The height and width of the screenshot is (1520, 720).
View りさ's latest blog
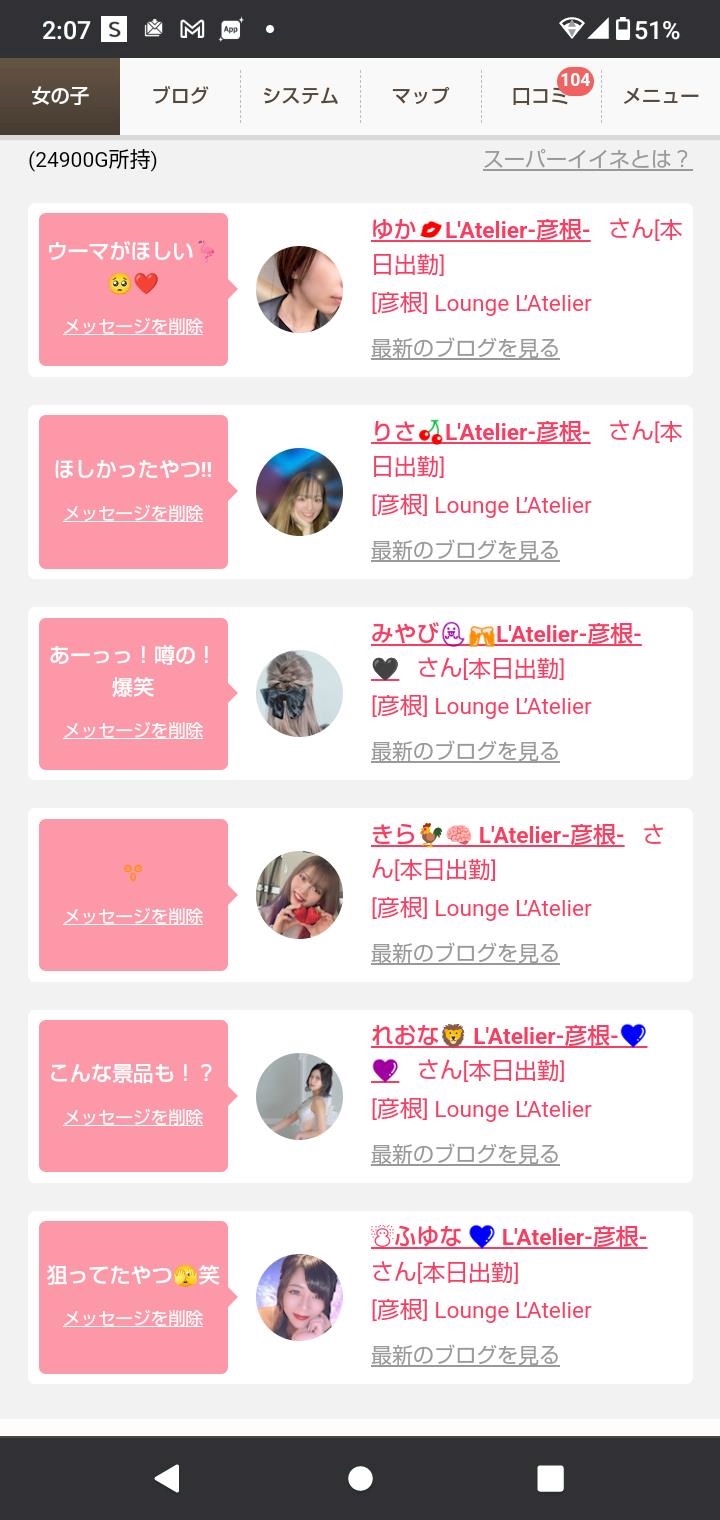[x=465, y=550]
